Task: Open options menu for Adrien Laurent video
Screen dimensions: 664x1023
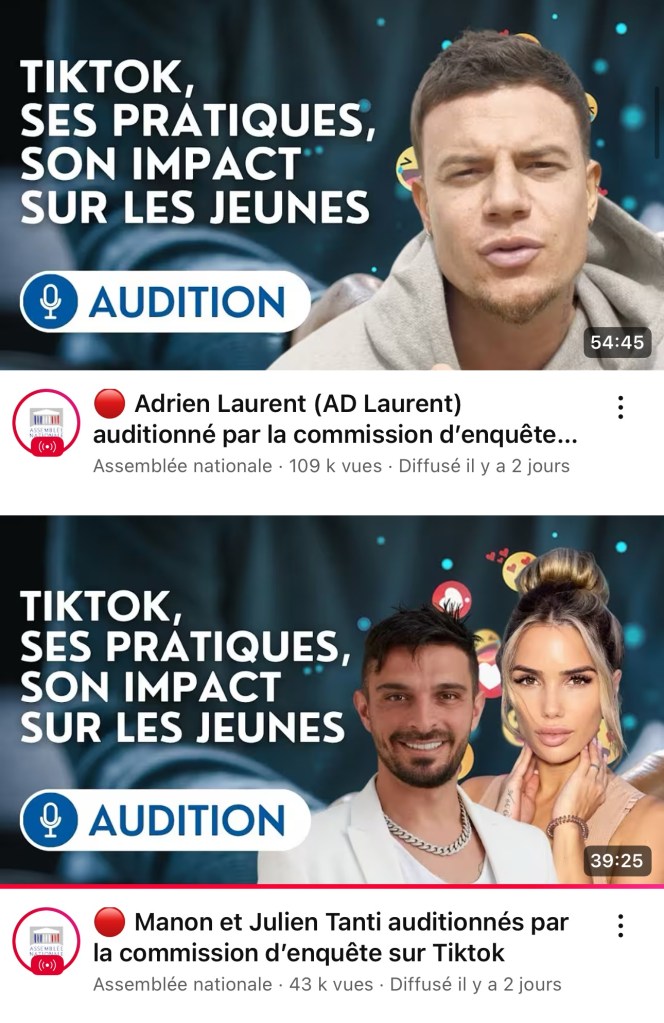Action: (x=621, y=407)
